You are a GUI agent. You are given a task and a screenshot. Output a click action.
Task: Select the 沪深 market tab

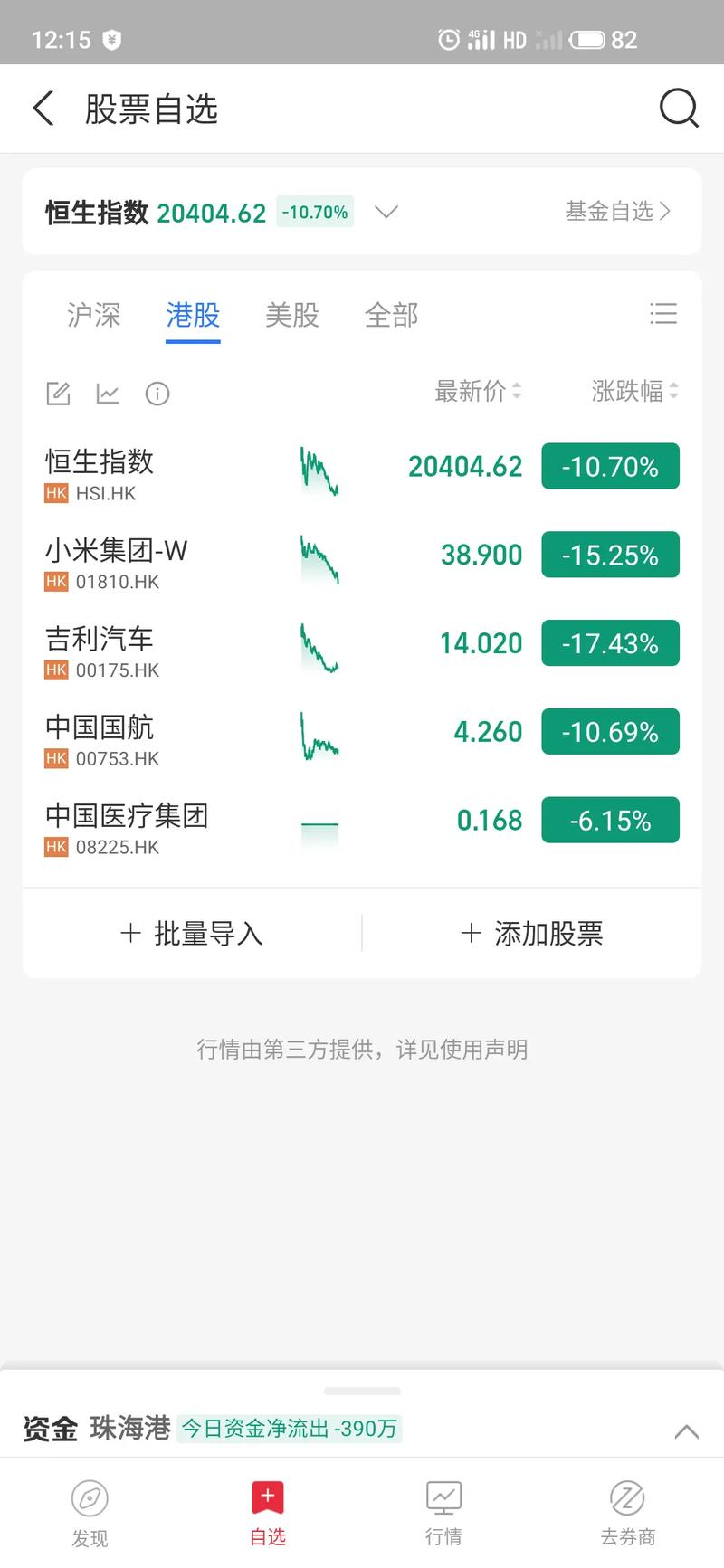93,315
